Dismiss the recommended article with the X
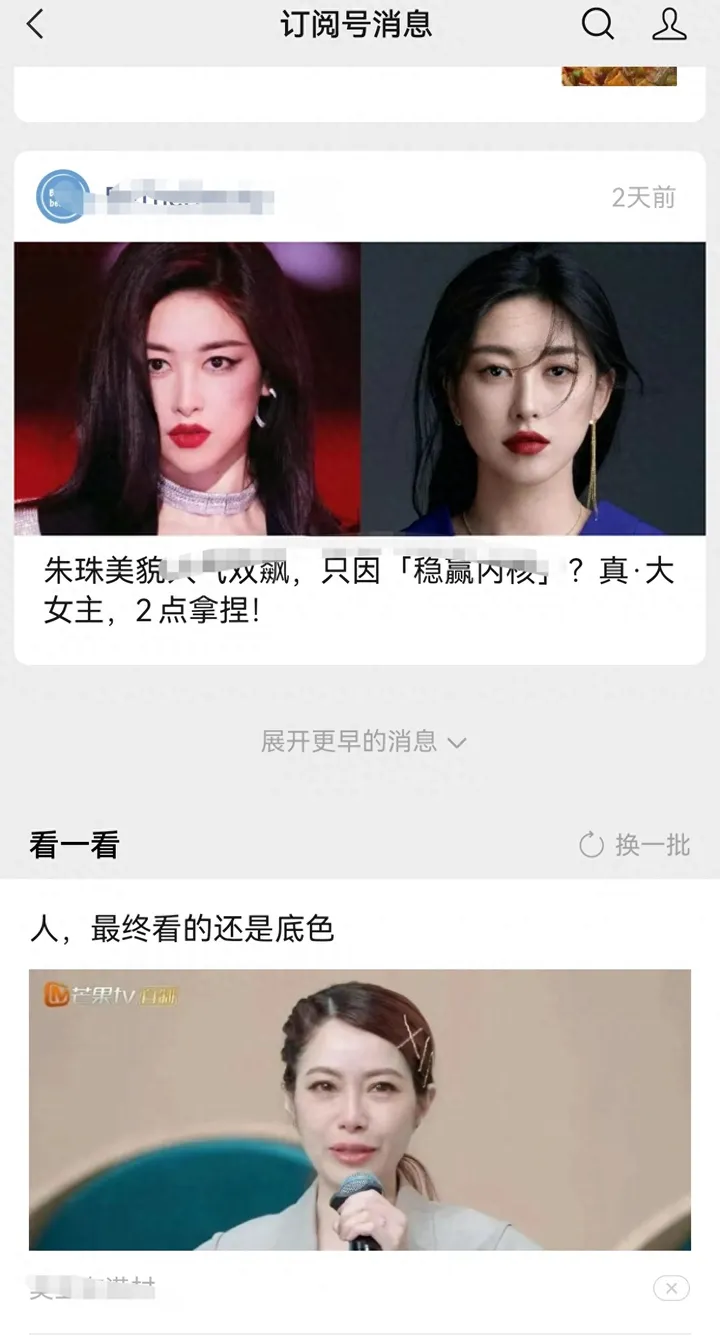The image size is (720, 1341). pyautogui.click(x=671, y=1288)
